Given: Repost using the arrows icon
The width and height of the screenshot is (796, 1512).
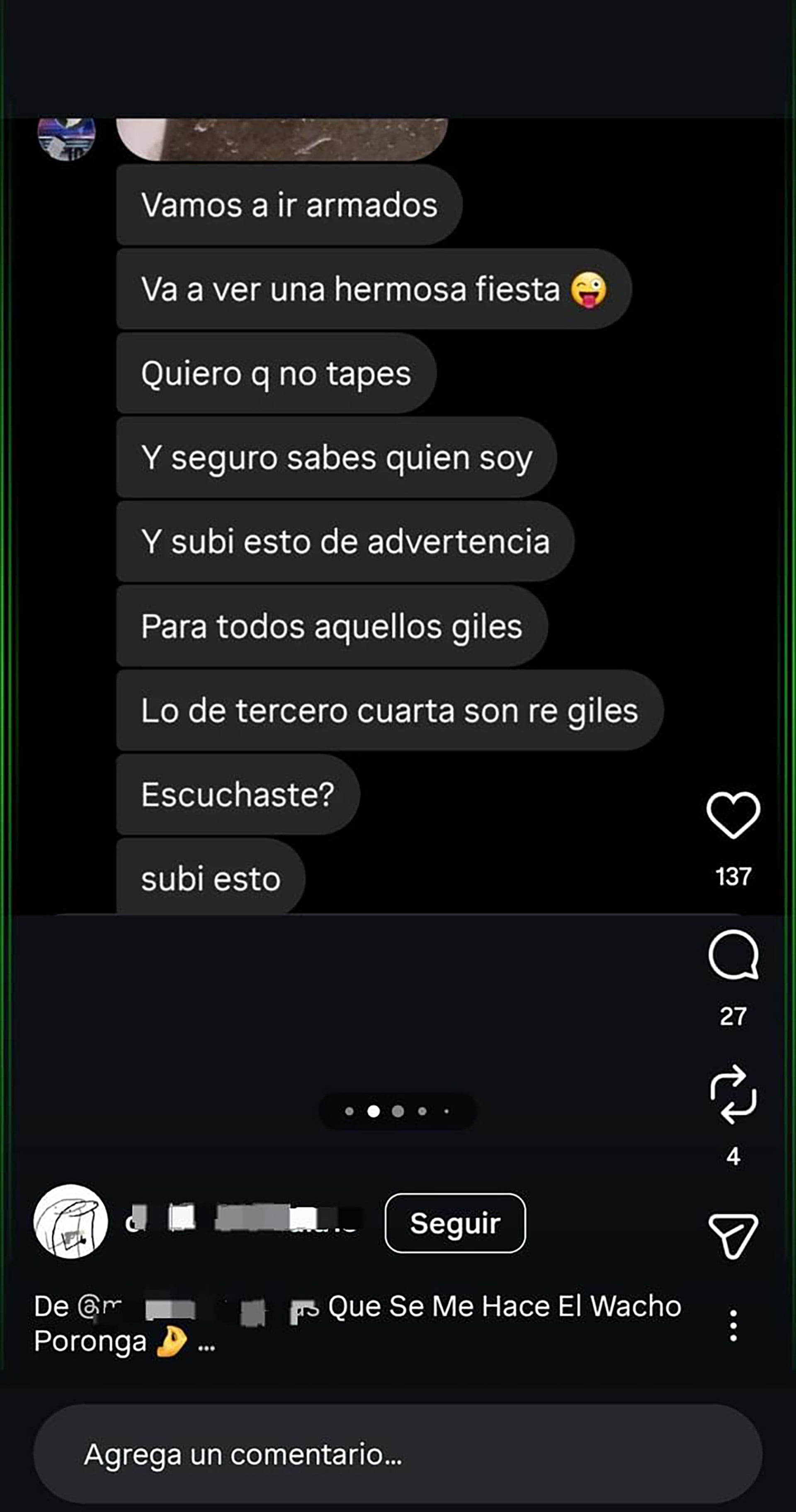Looking at the screenshot, I should 733,1095.
